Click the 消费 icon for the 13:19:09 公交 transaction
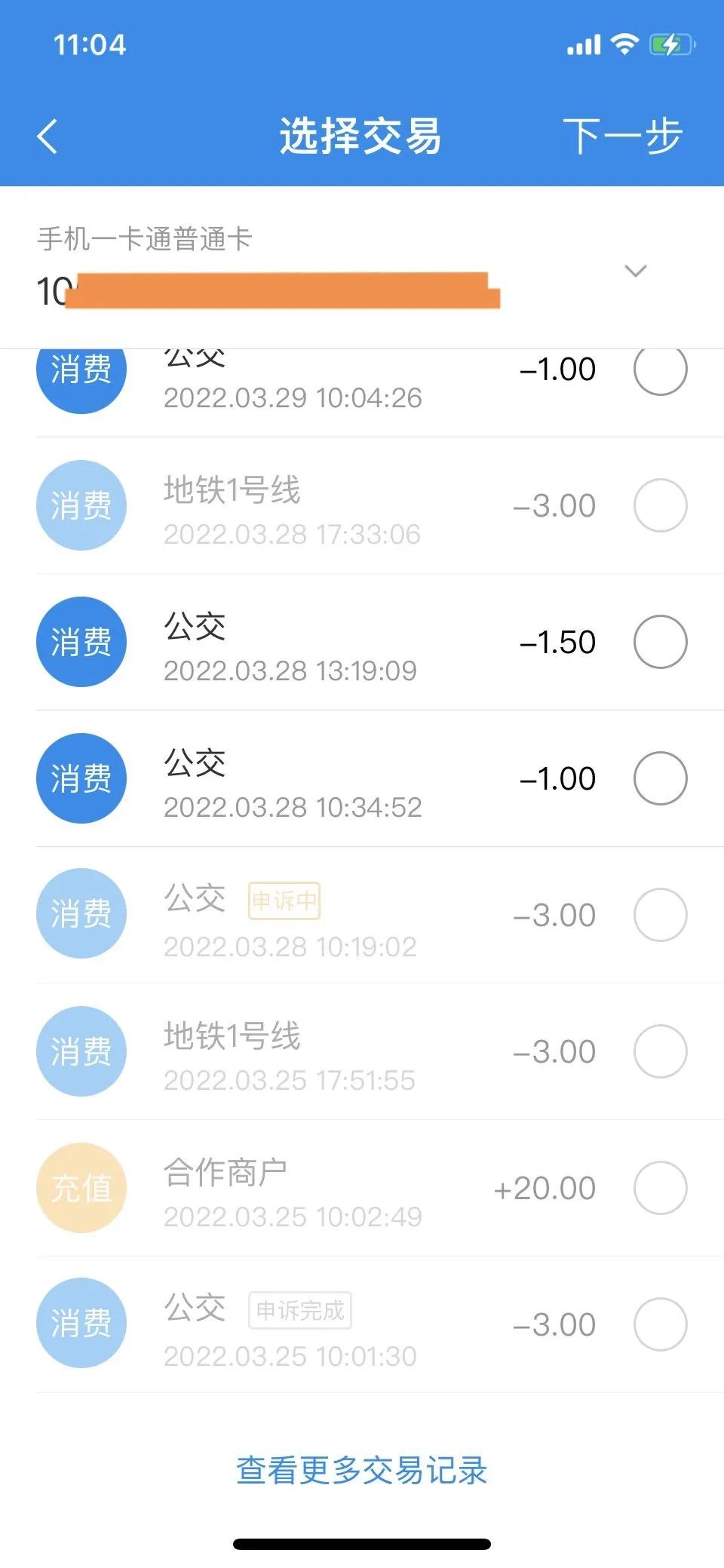The height and width of the screenshot is (1568, 724). 81,642
